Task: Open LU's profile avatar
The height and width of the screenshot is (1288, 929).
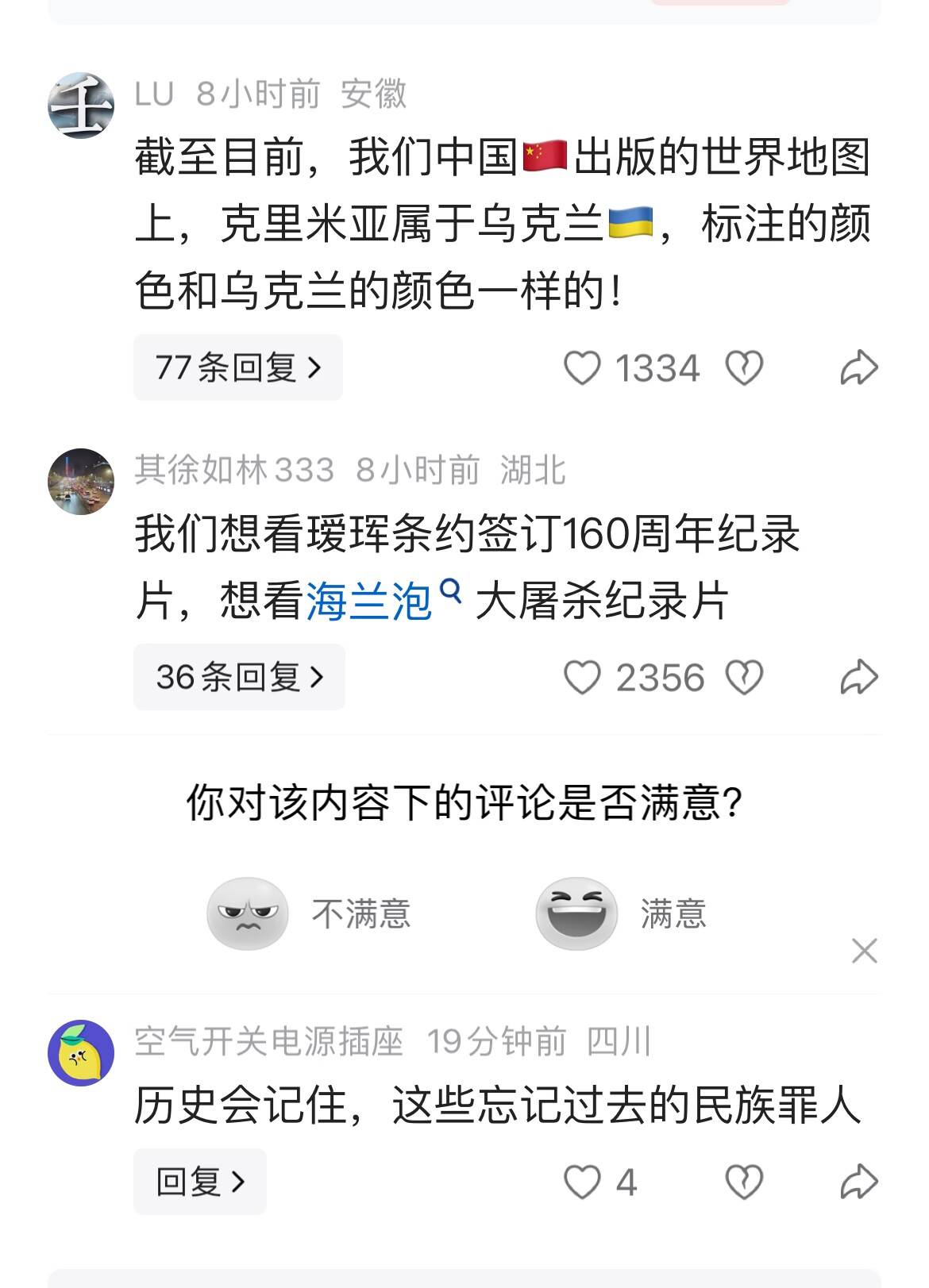Action: click(81, 106)
